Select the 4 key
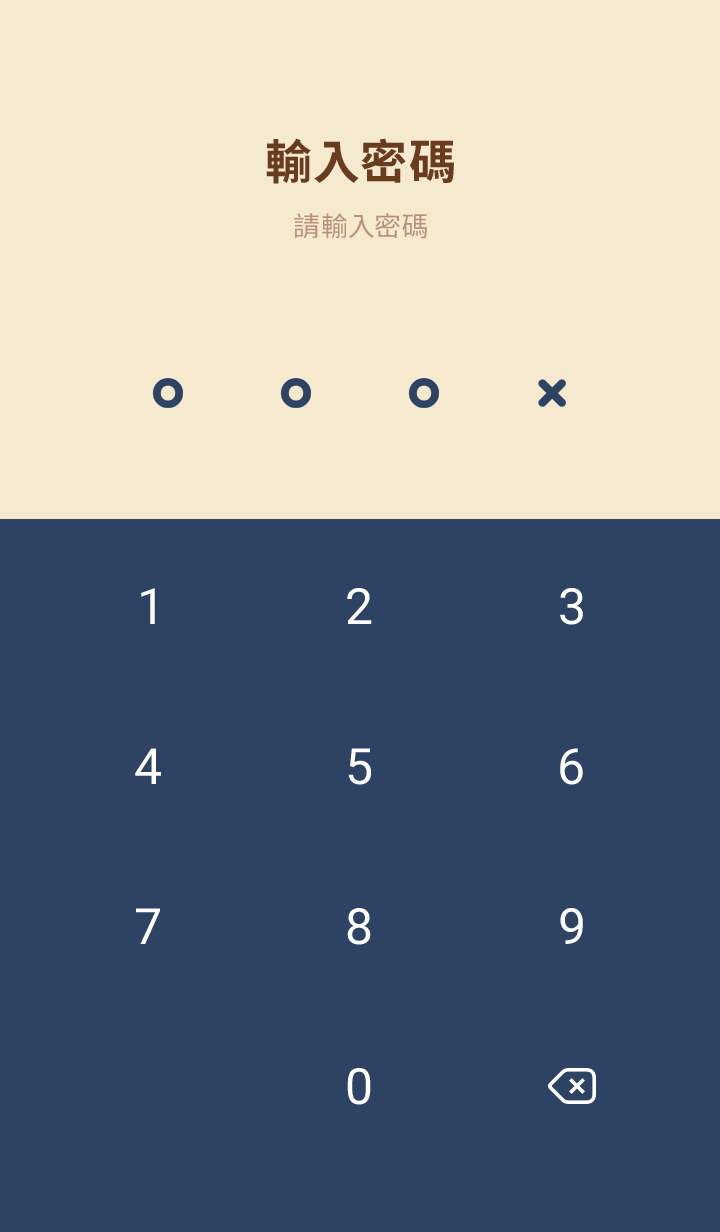Image resolution: width=720 pixels, height=1232 pixels. [149, 767]
